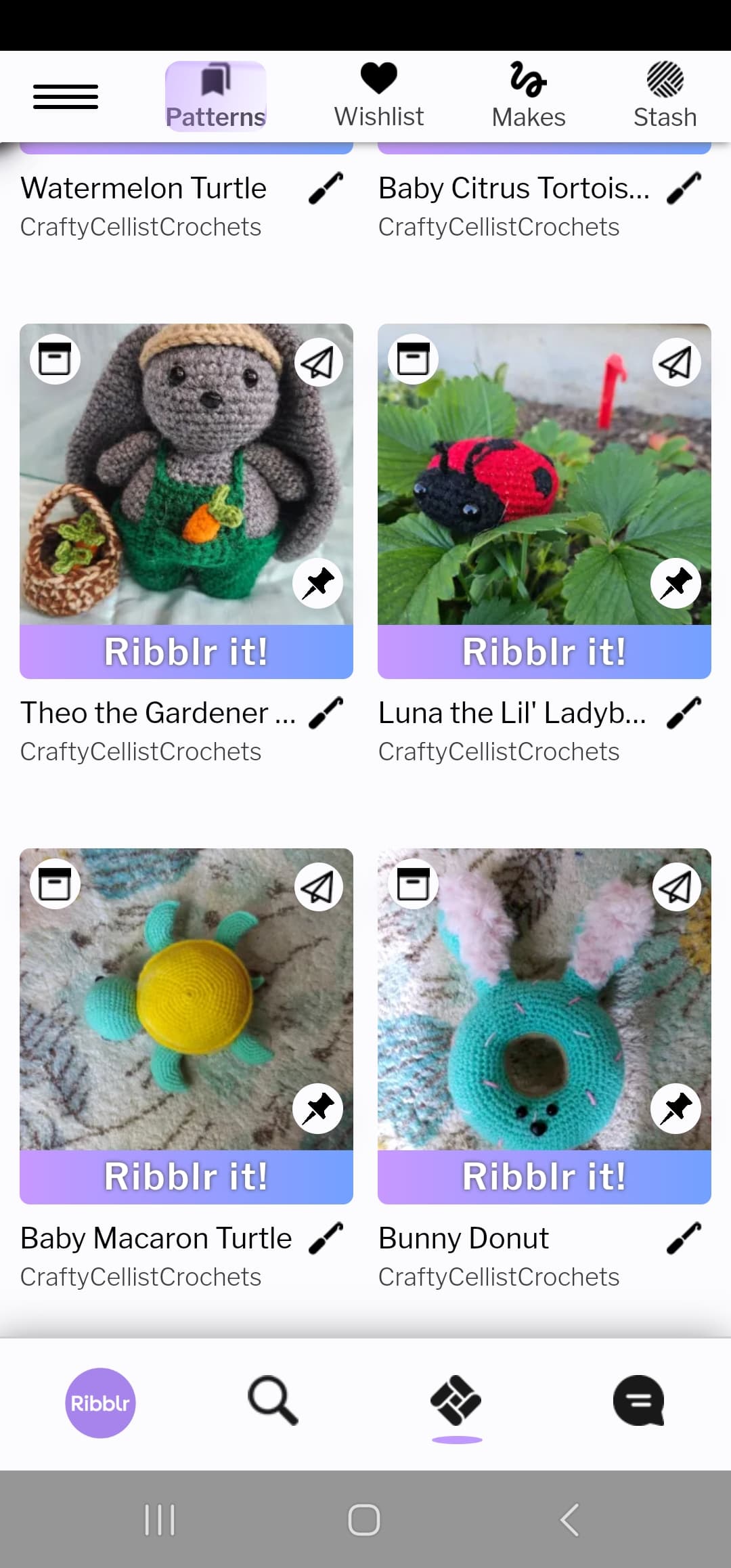Open search from the bottom bar
Viewport: 731px width, 1568px height.
273,1401
